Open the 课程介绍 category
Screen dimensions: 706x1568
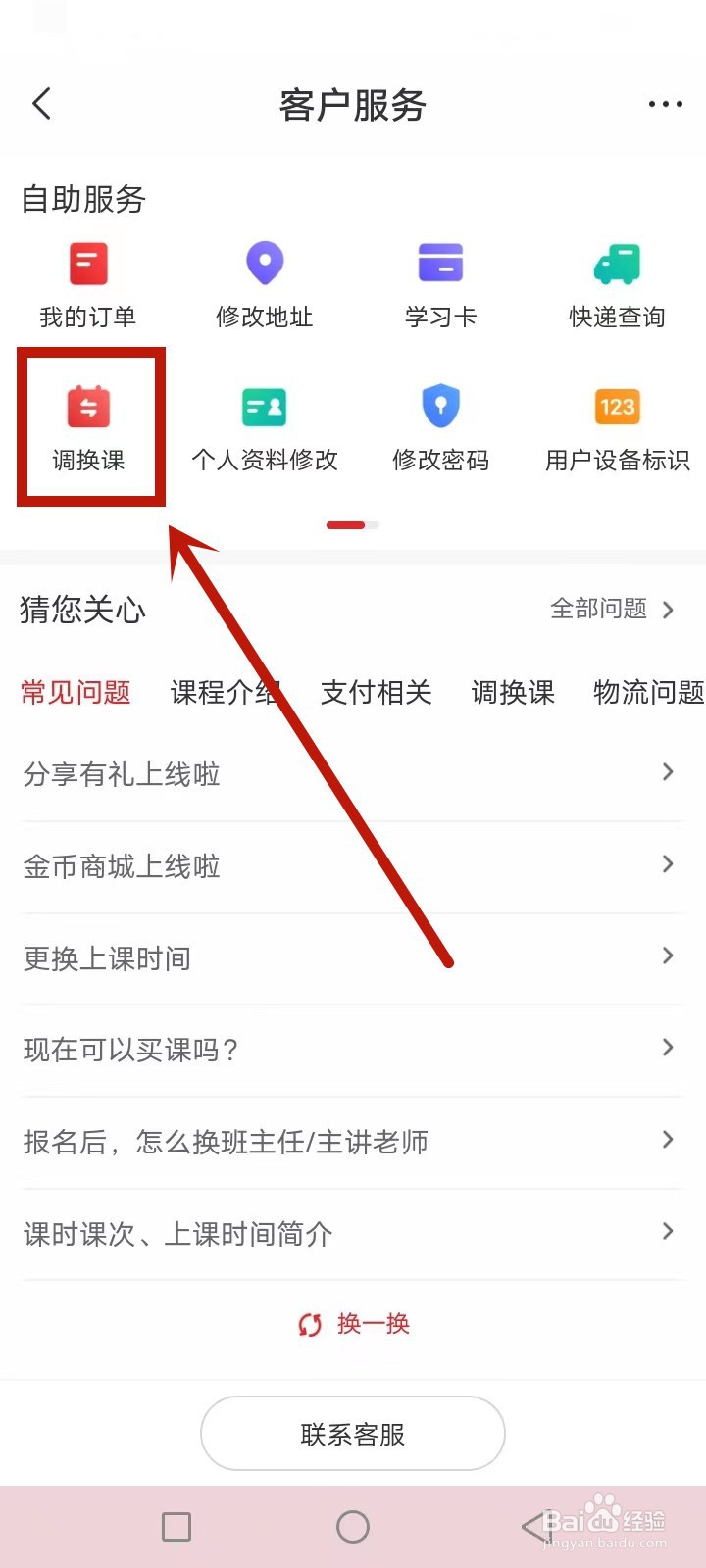point(225,693)
